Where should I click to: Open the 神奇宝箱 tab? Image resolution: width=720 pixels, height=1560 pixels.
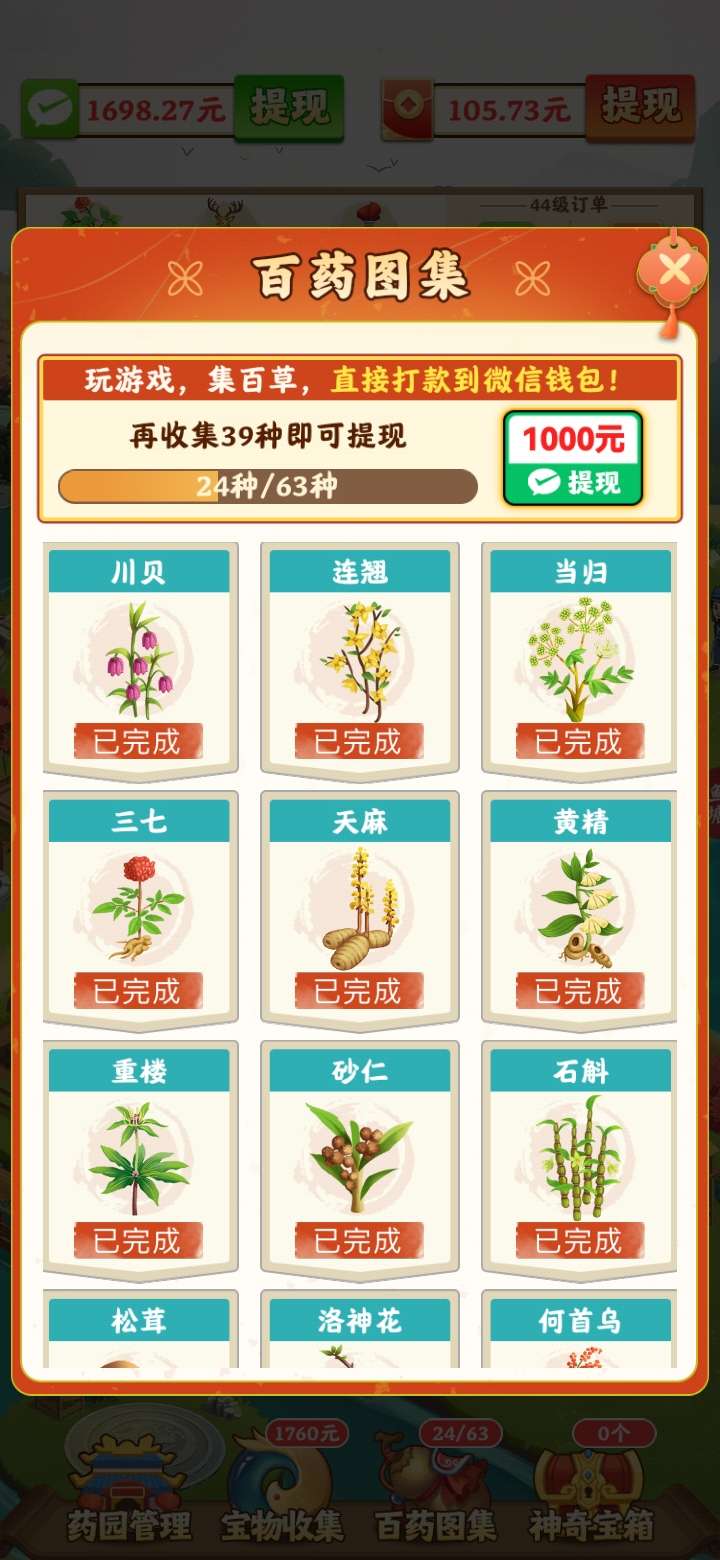[x=592, y=1490]
